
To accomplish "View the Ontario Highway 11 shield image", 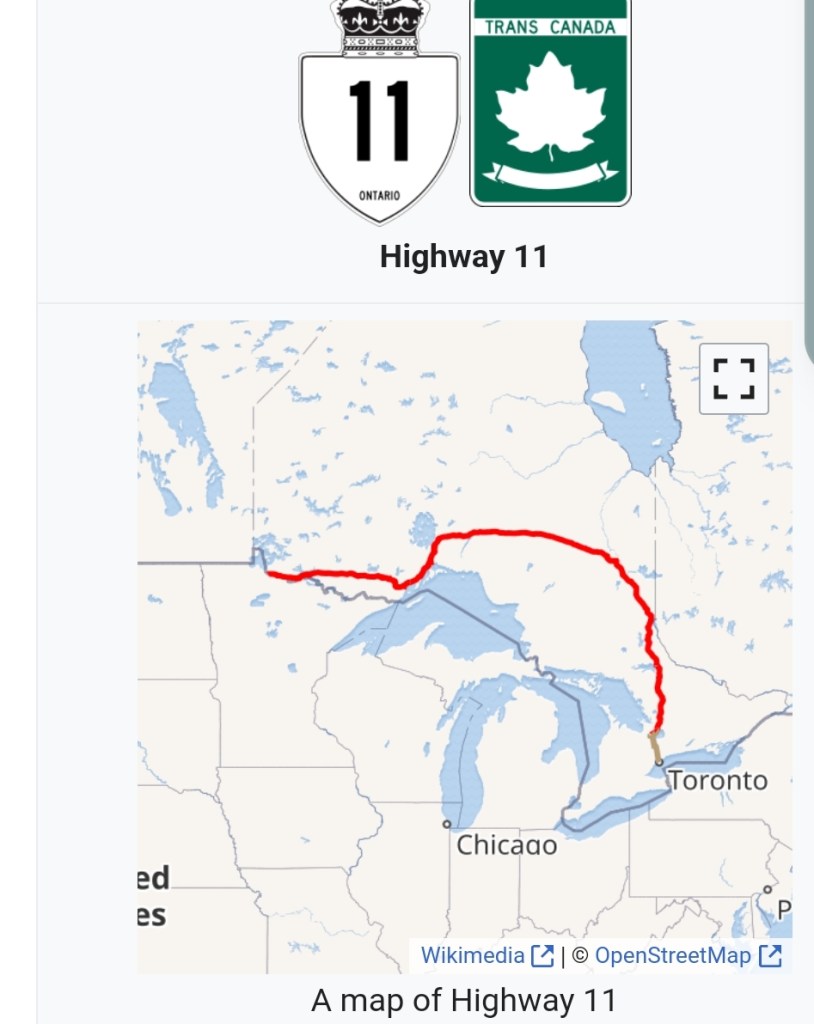I will (379, 115).
